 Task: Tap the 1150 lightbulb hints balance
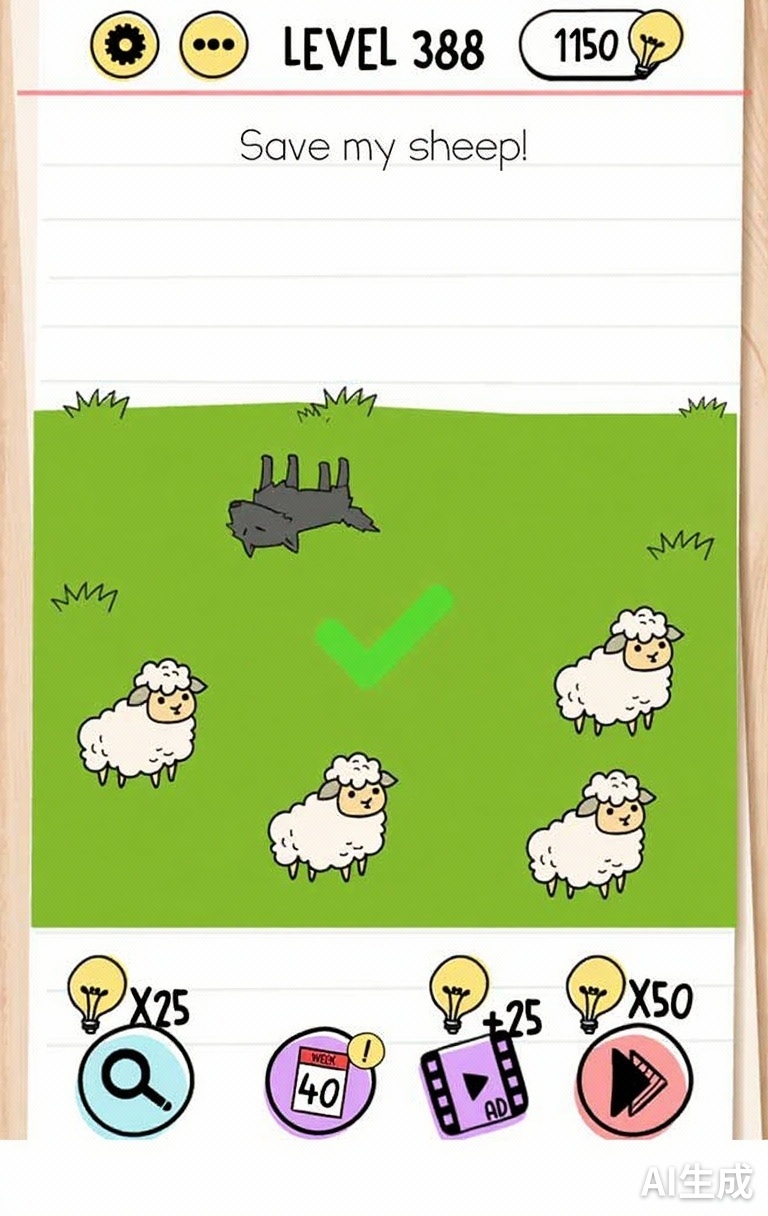[600, 45]
